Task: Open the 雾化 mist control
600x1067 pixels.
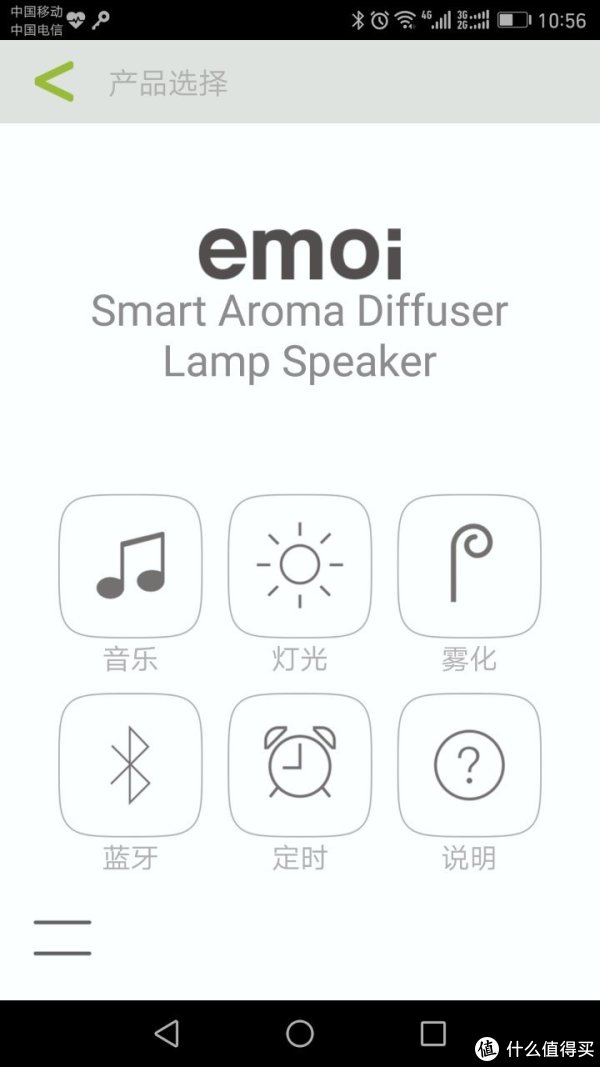Action: pos(469,566)
